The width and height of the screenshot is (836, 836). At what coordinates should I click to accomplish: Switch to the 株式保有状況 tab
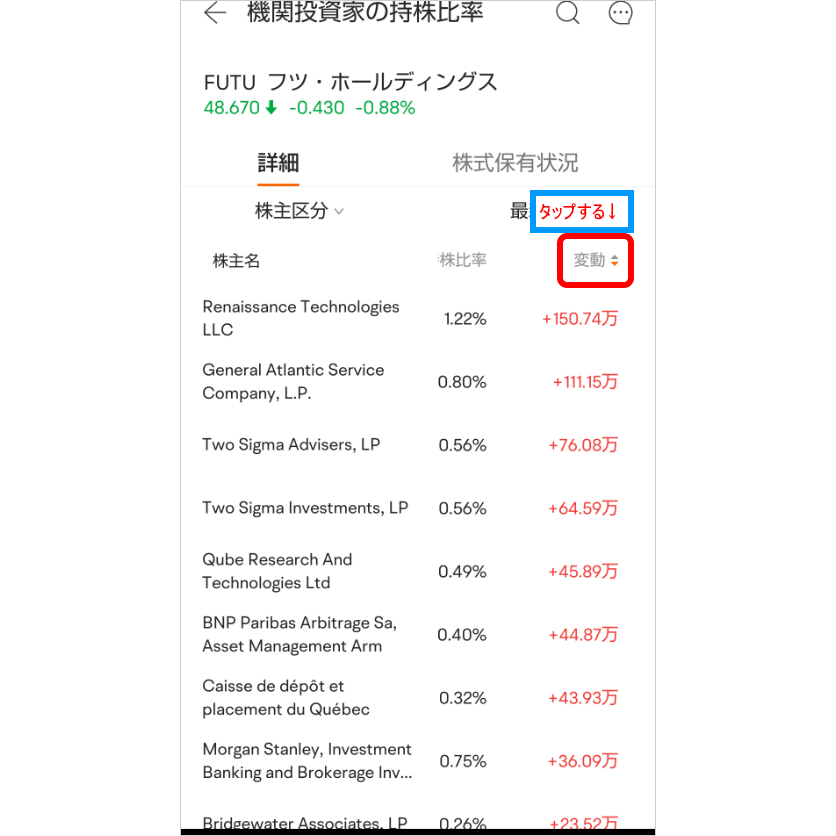point(515,163)
